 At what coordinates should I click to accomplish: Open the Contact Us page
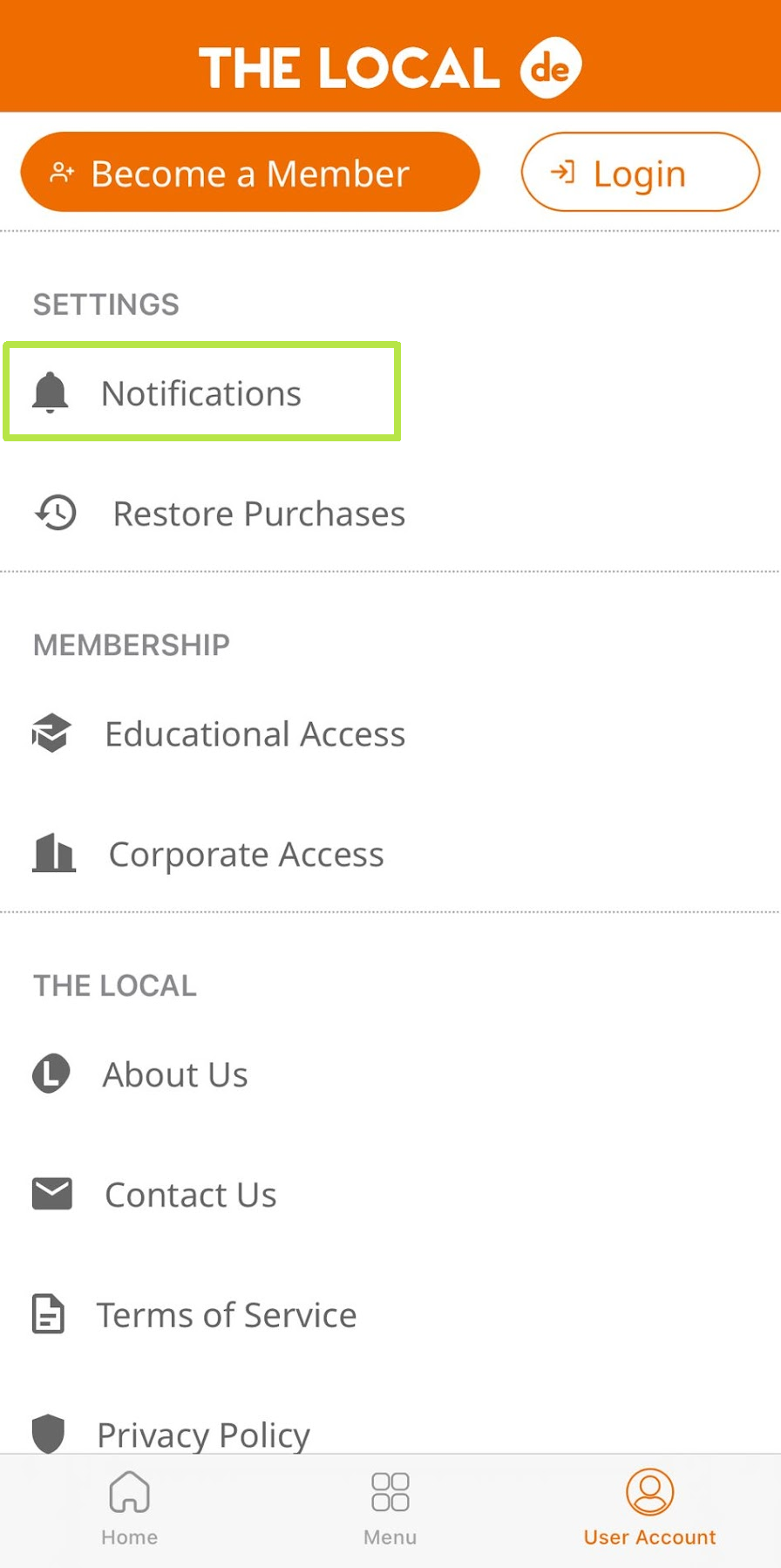pos(190,1194)
